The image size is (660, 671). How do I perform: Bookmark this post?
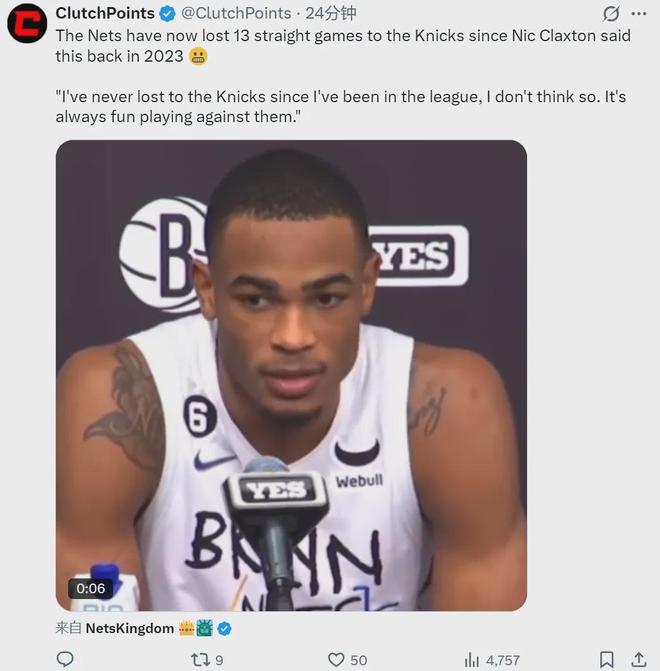pyautogui.click(x=606, y=659)
